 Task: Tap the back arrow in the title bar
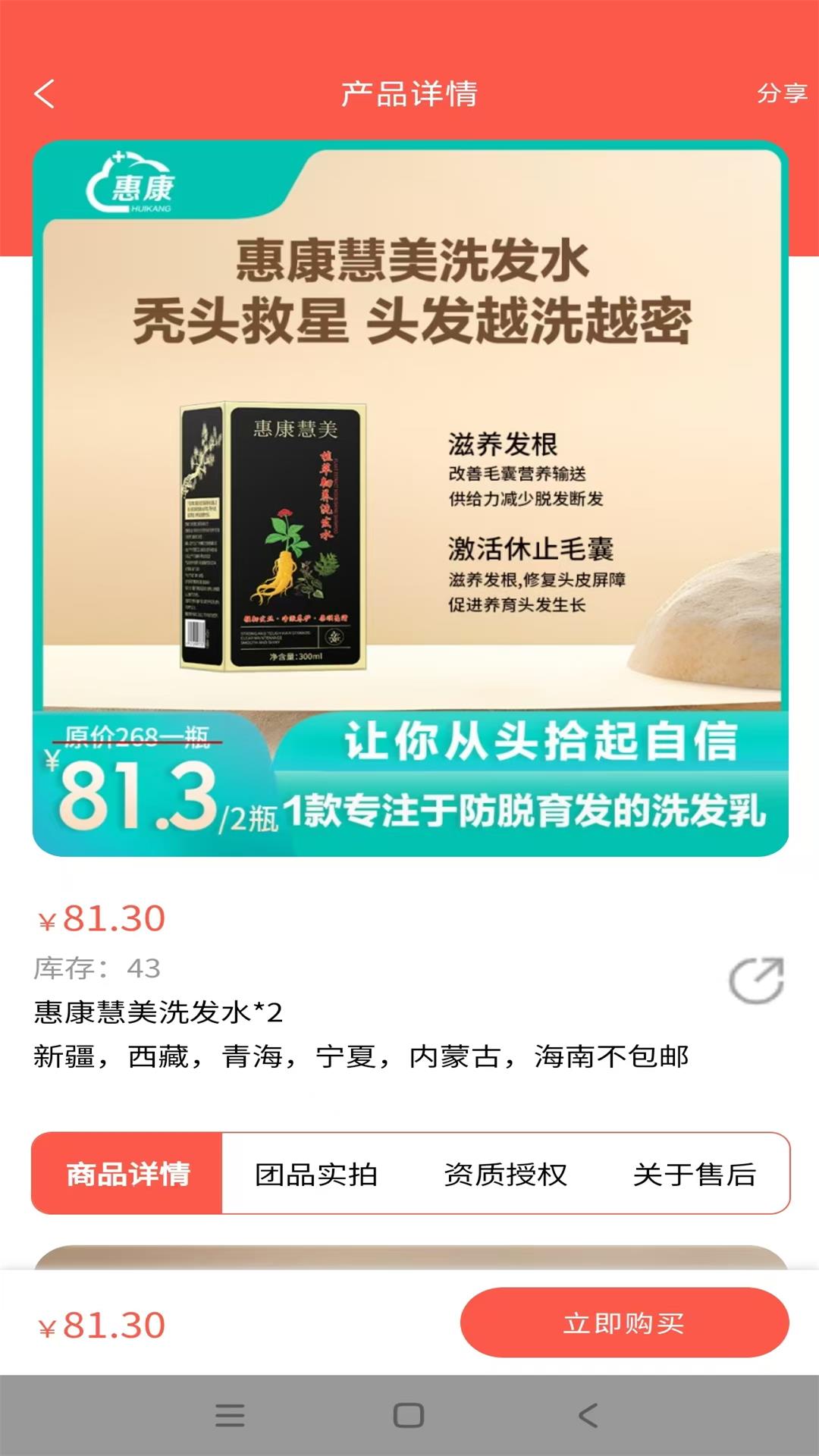[45, 93]
